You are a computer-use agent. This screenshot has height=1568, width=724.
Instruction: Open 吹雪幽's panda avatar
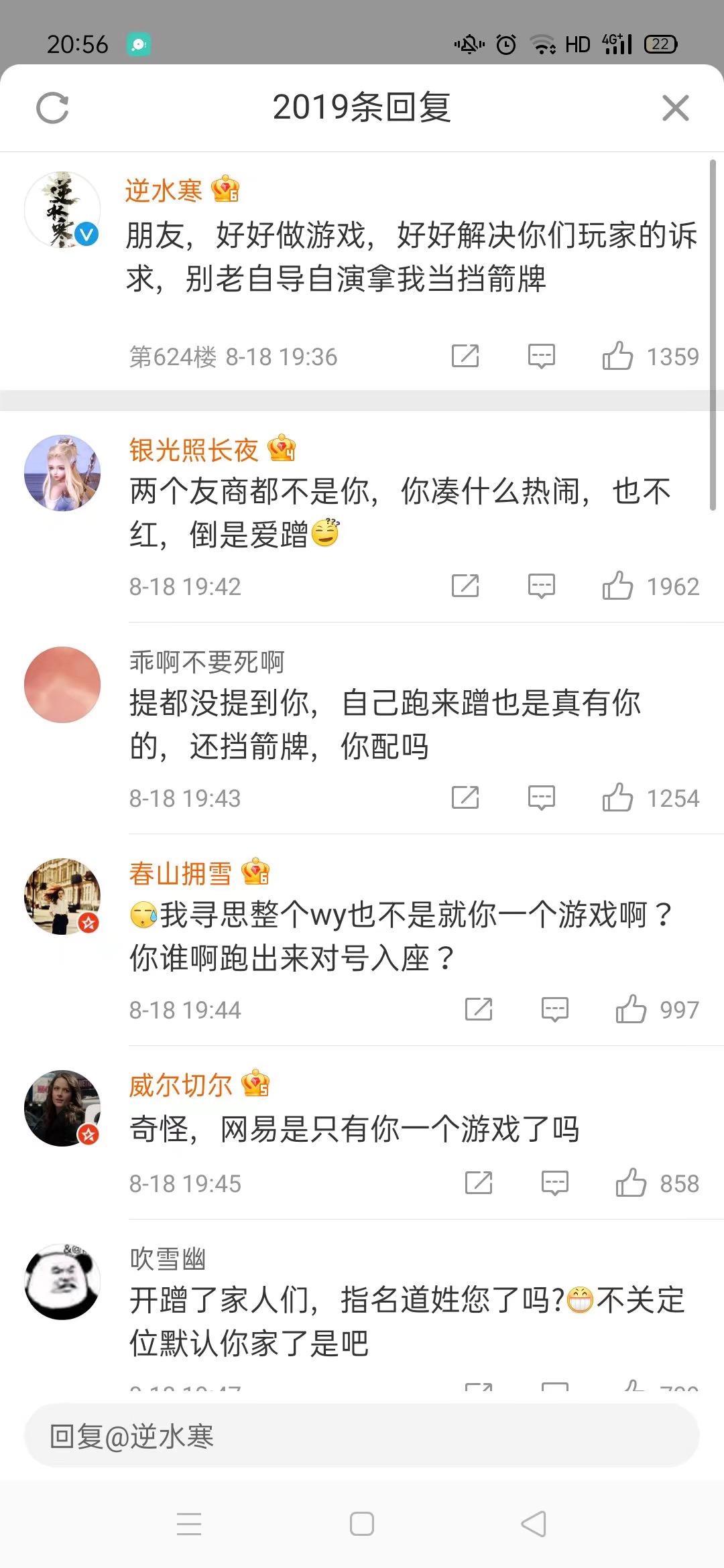[62, 1281]
